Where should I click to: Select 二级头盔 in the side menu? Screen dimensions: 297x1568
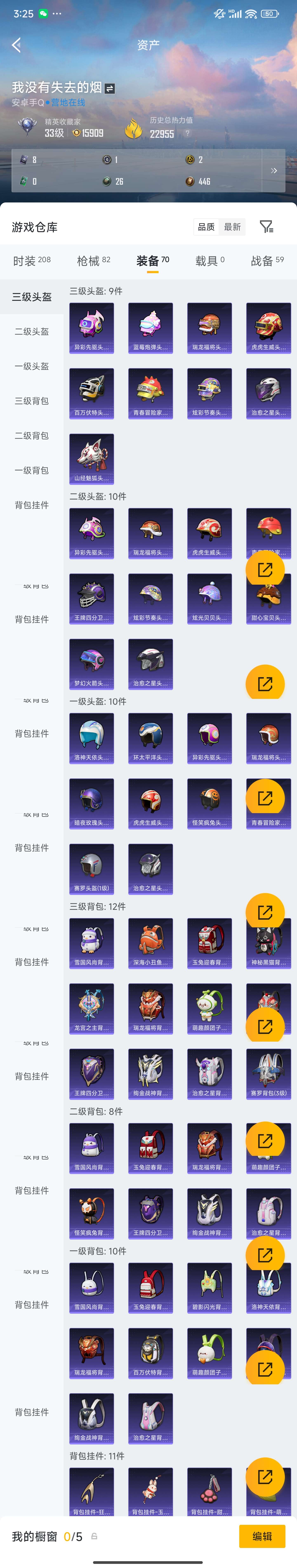pyautogui.click(x=32, y=332)
